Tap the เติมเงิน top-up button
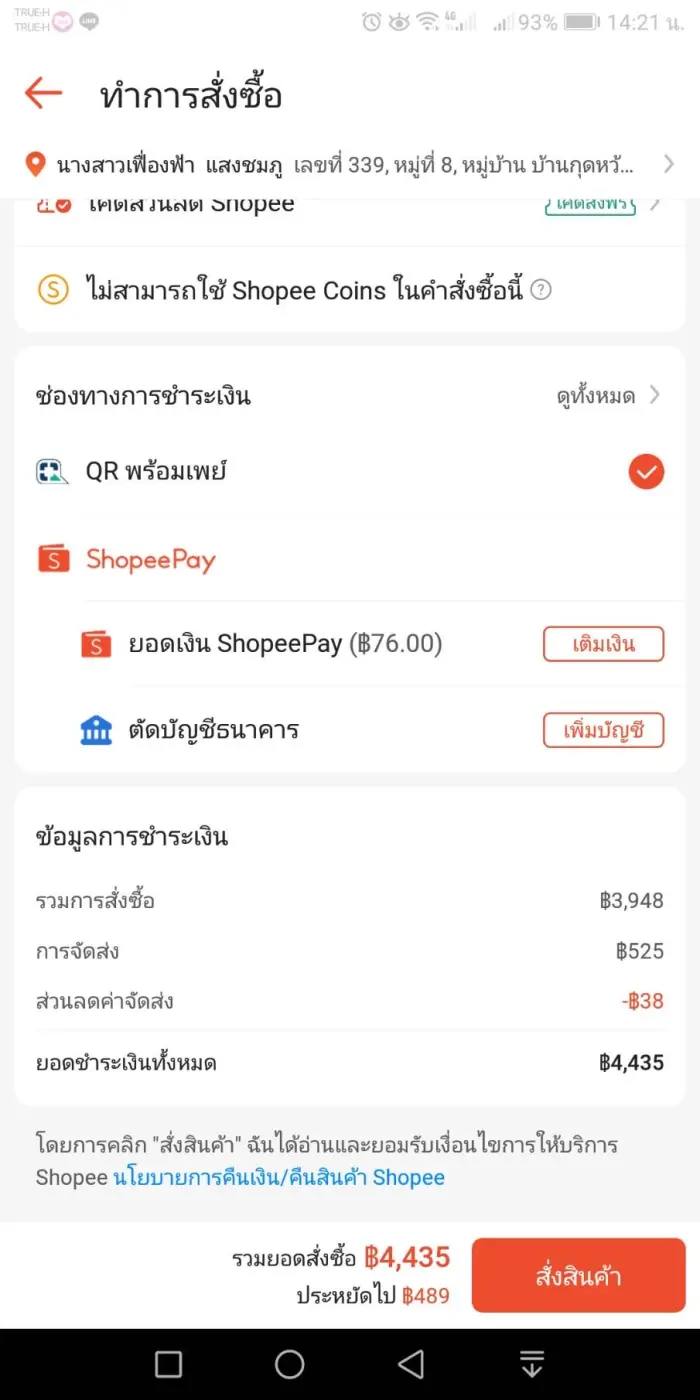This screenshot has width=700, height=1400. tap(604, 644)
